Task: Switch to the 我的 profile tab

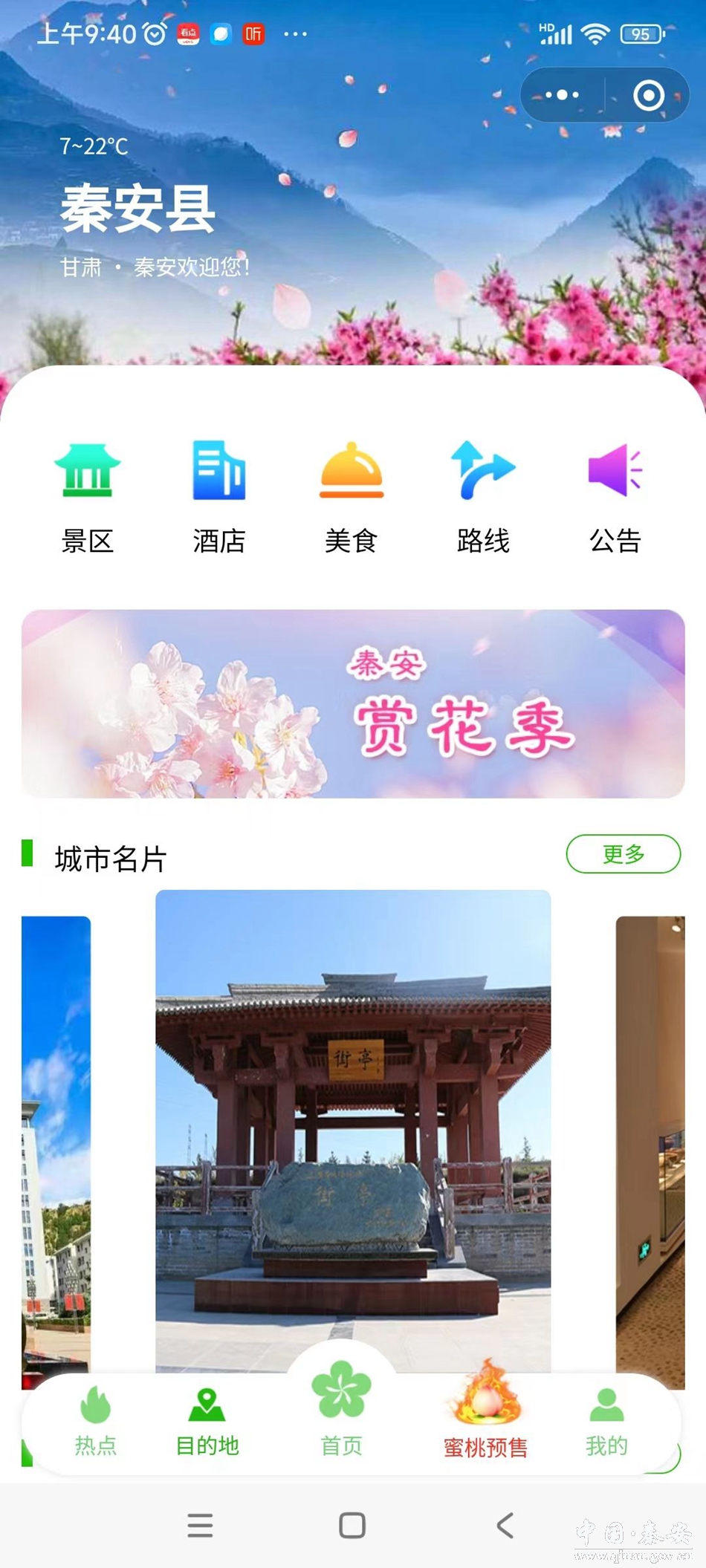Action: click(x=606, y=1422)
